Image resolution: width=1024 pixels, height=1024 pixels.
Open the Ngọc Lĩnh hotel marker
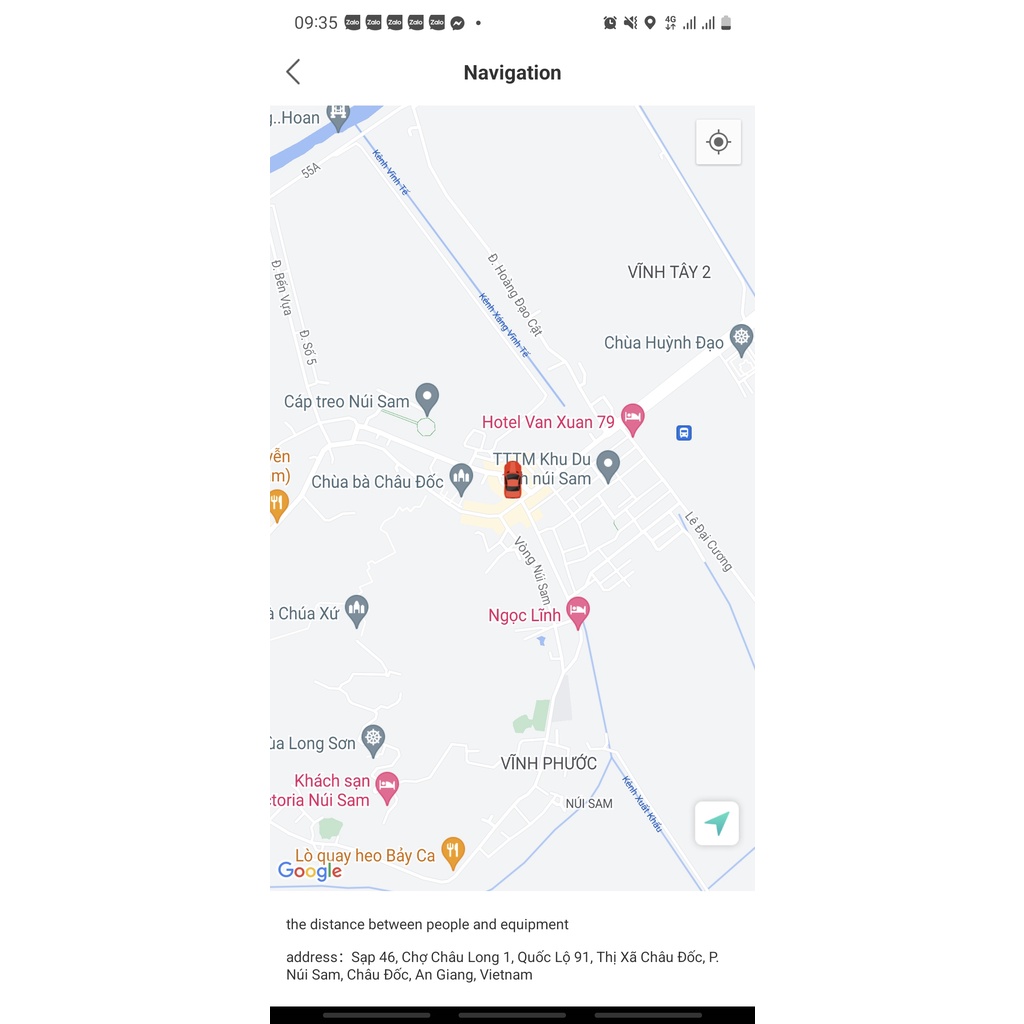coord(577,612)
